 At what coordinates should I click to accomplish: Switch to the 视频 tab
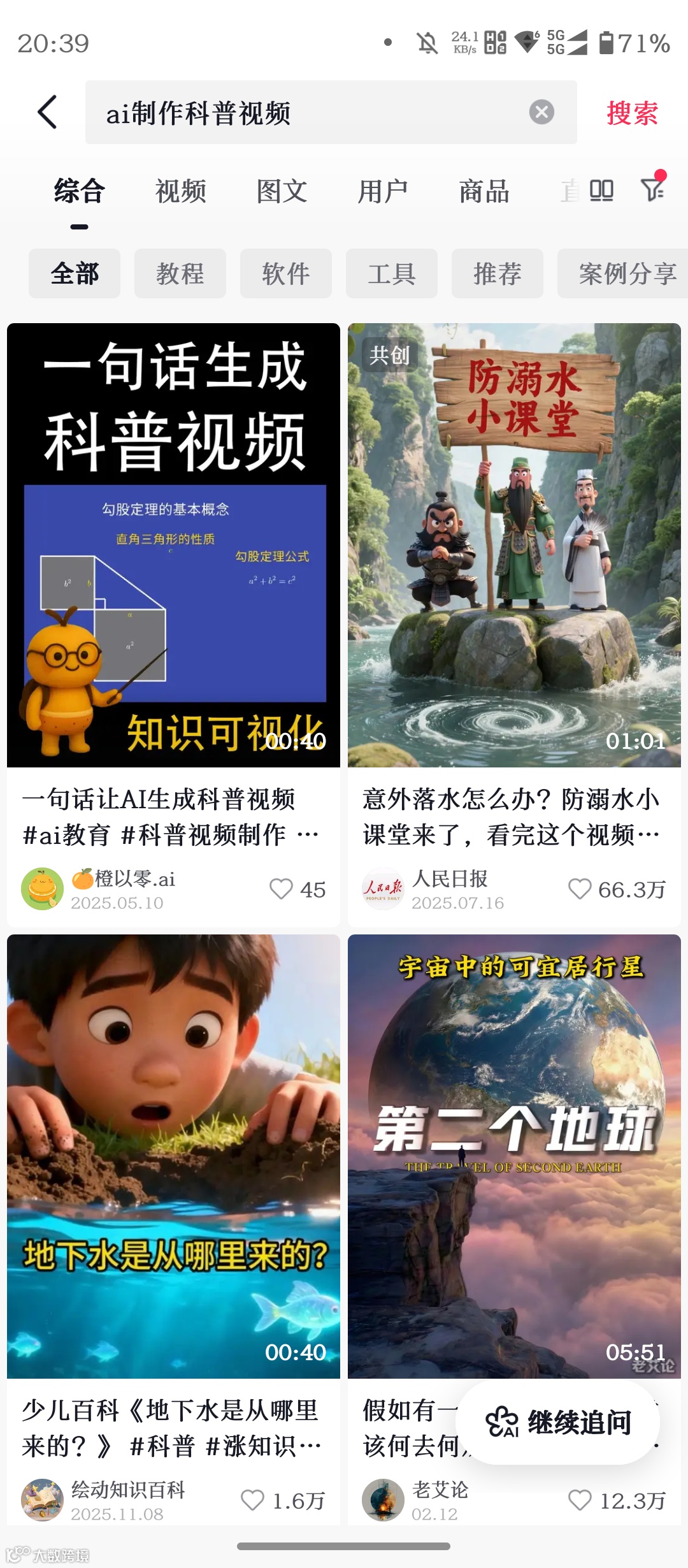point(181,192)
